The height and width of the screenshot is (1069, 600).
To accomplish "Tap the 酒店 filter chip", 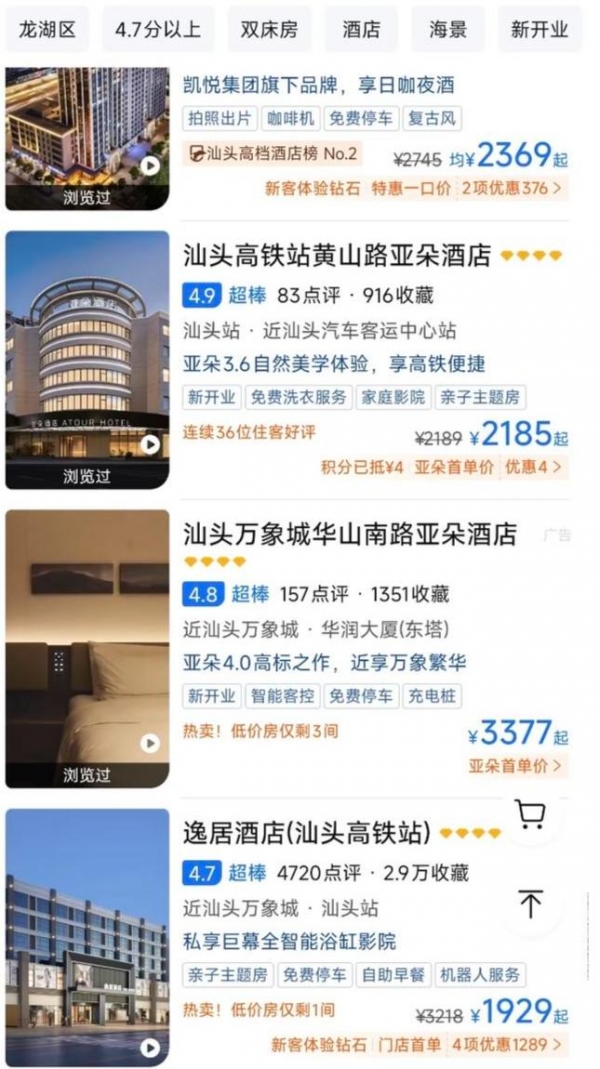I will point(361,30).
